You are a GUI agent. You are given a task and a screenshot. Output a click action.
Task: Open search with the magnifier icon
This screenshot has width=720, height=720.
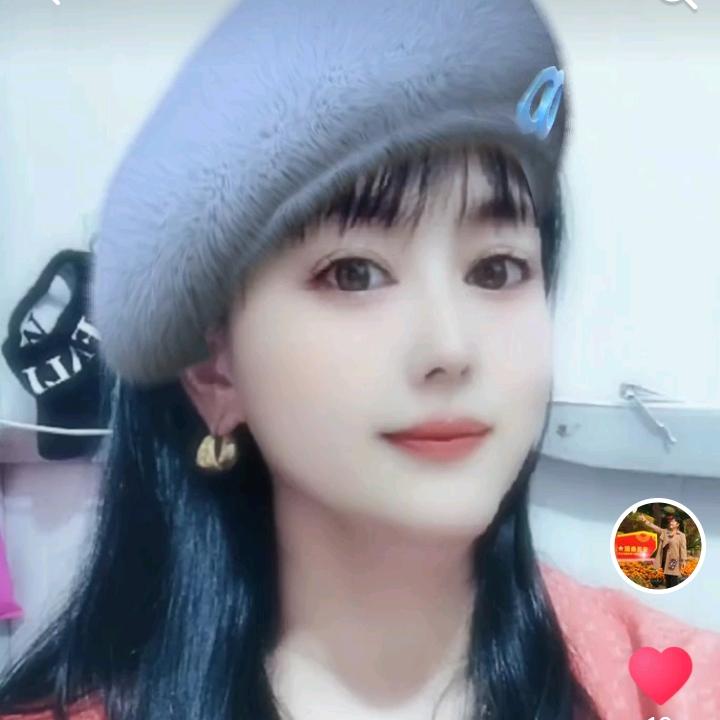(682, 3)
